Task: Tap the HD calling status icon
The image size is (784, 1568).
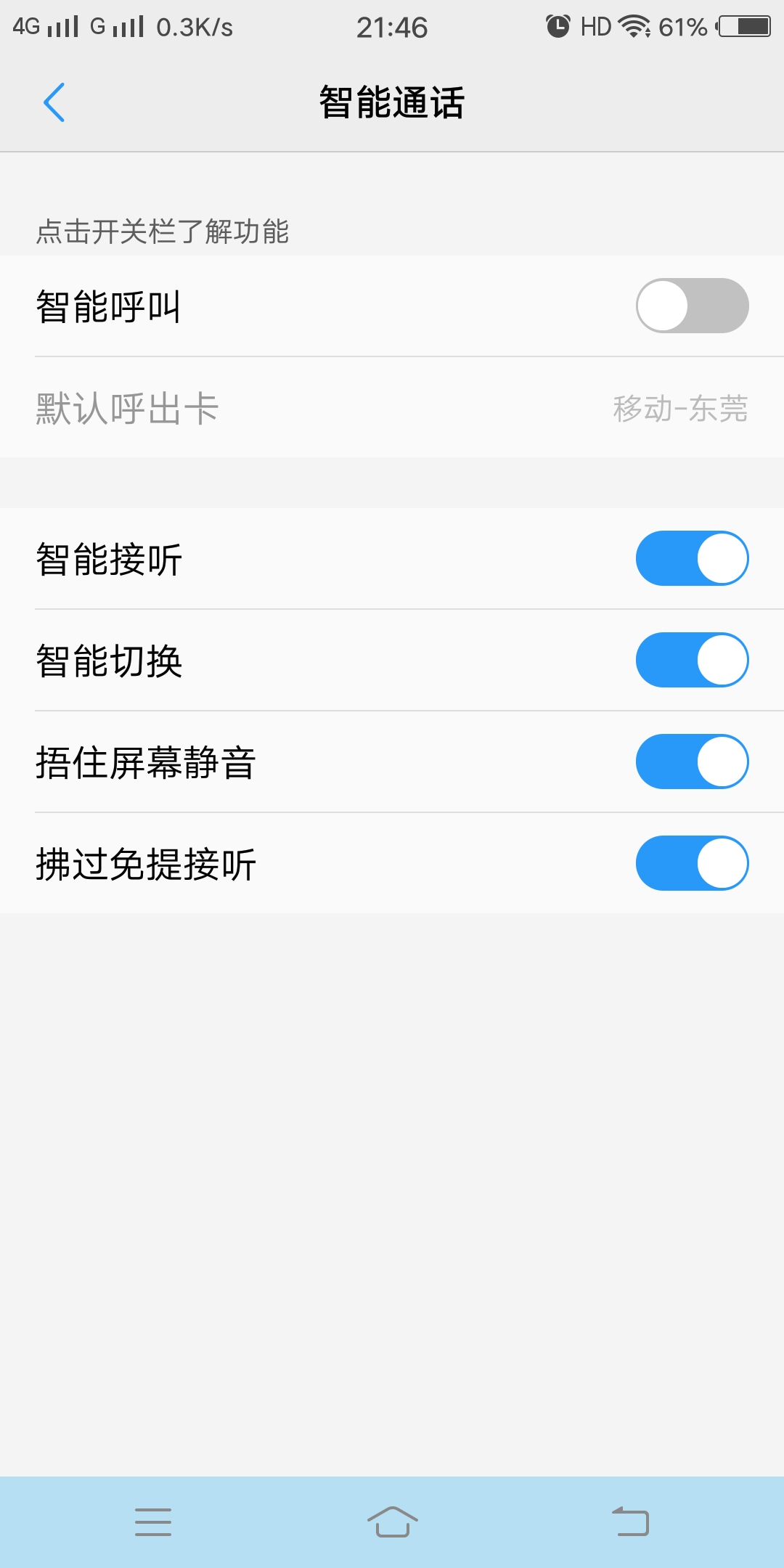Action: point(595,26)
